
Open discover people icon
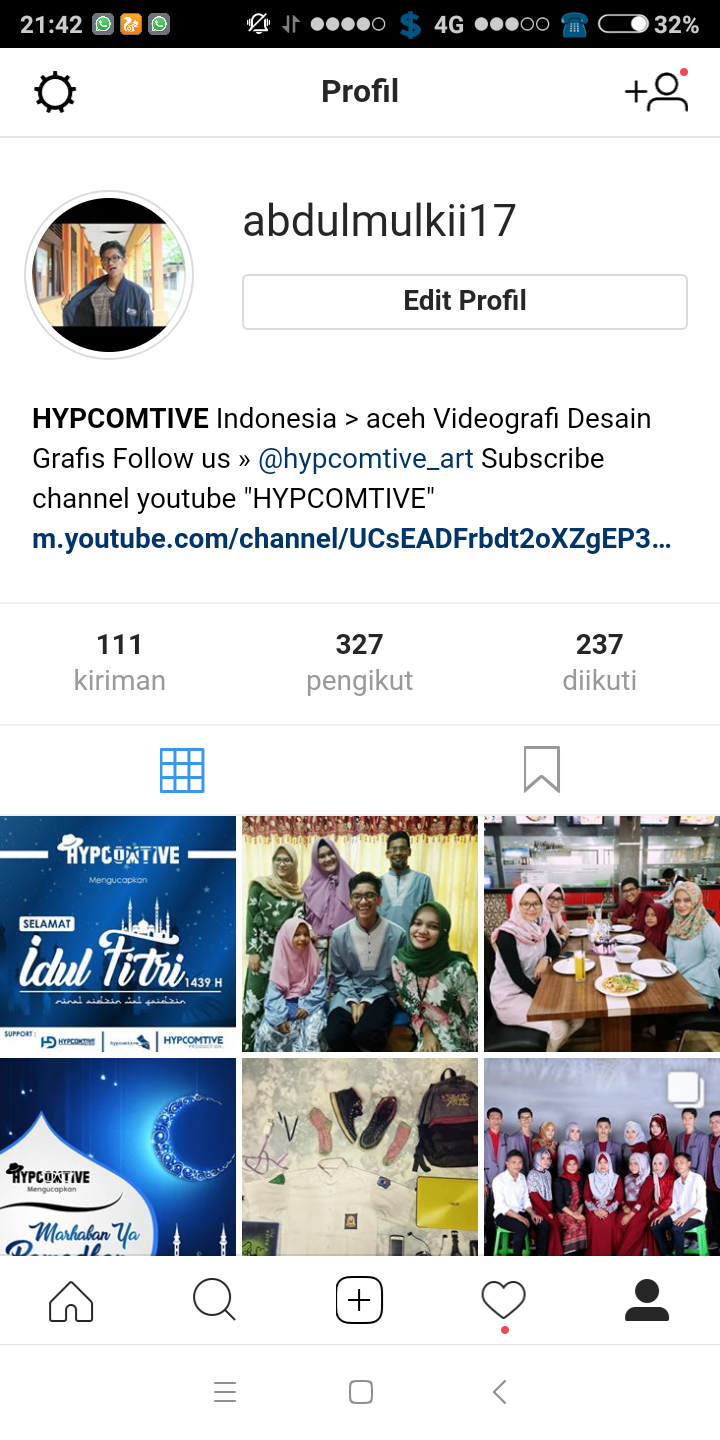point(656,91)
